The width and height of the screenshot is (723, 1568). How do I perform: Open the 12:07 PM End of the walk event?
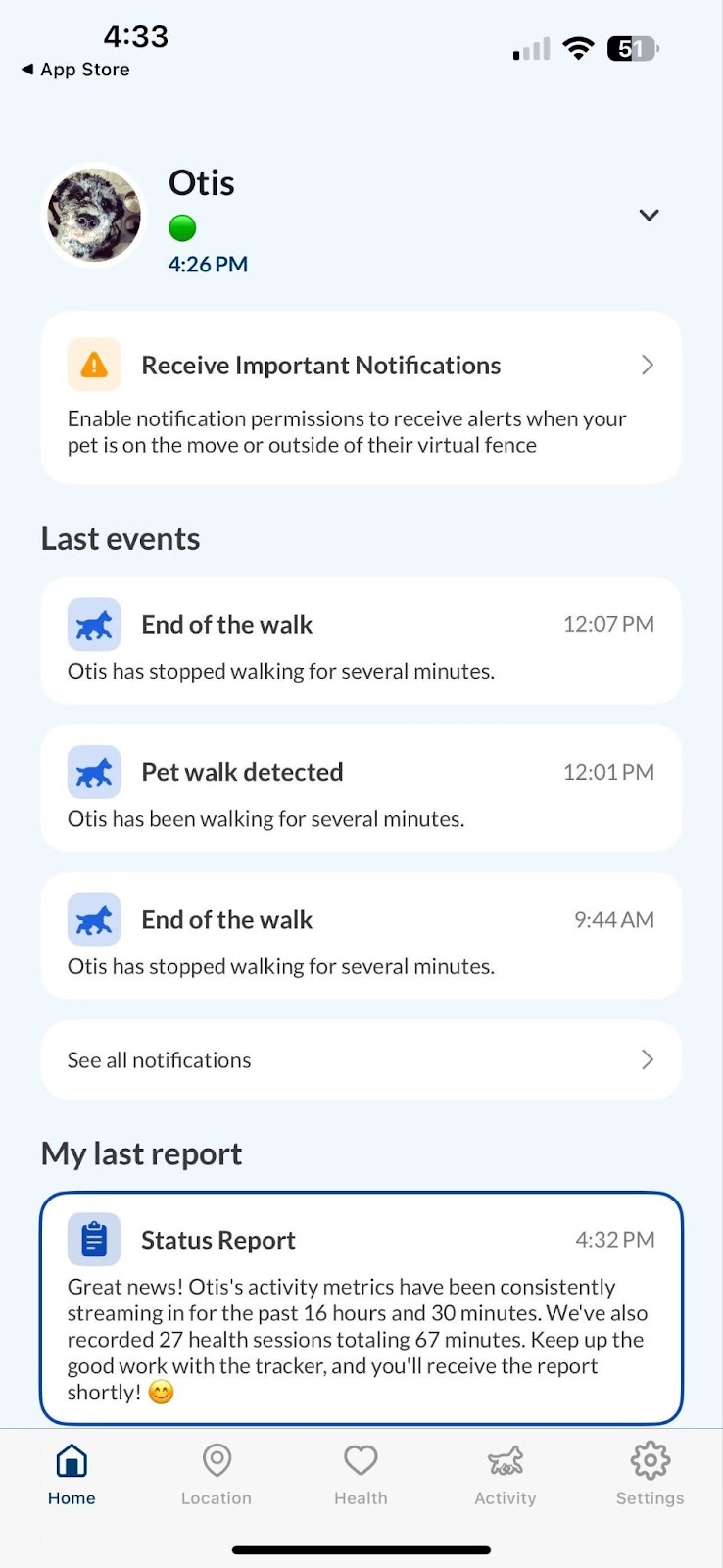click(x=361, y=641)
